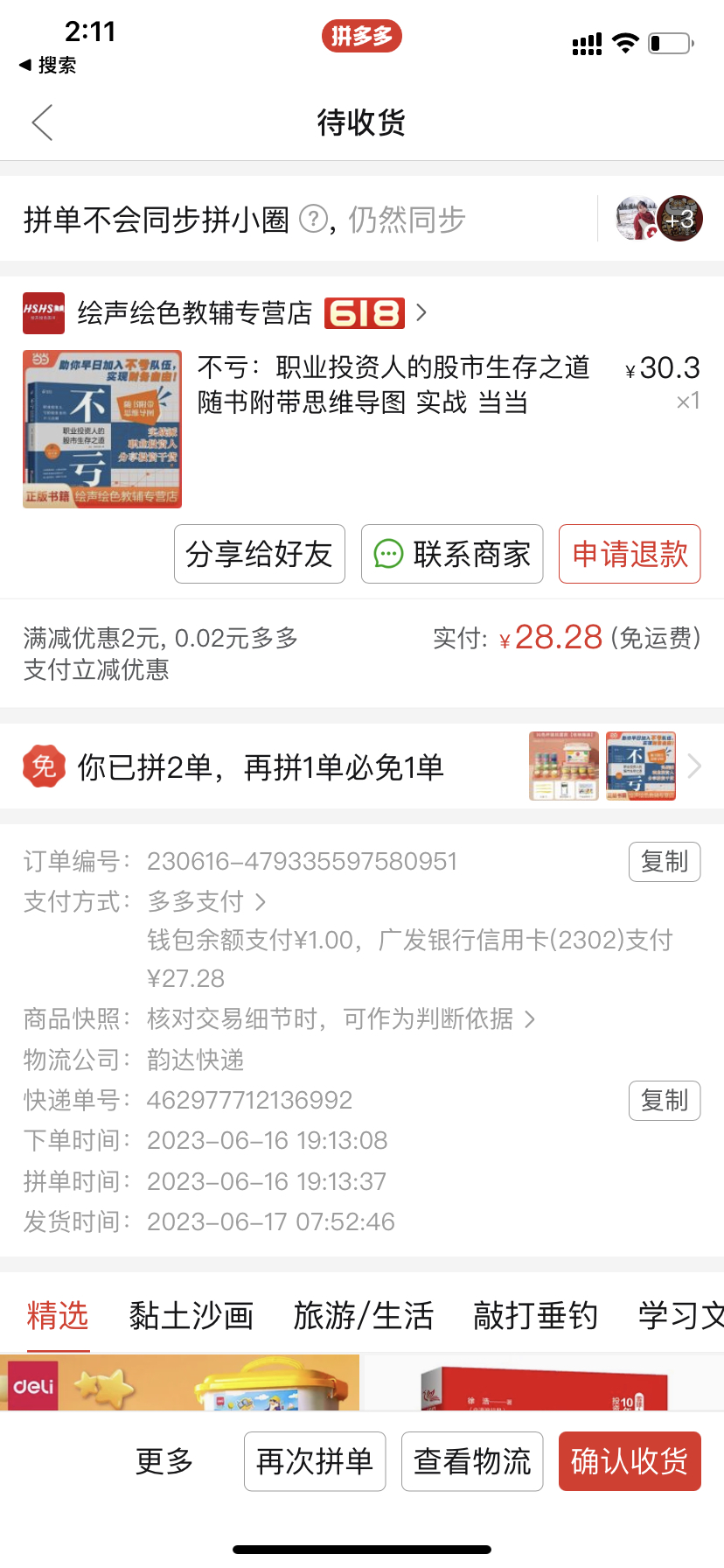This screenshot has width=724, height=1568.
Task: Open the help icon beside 拼小圈
Action: point(313,219)
